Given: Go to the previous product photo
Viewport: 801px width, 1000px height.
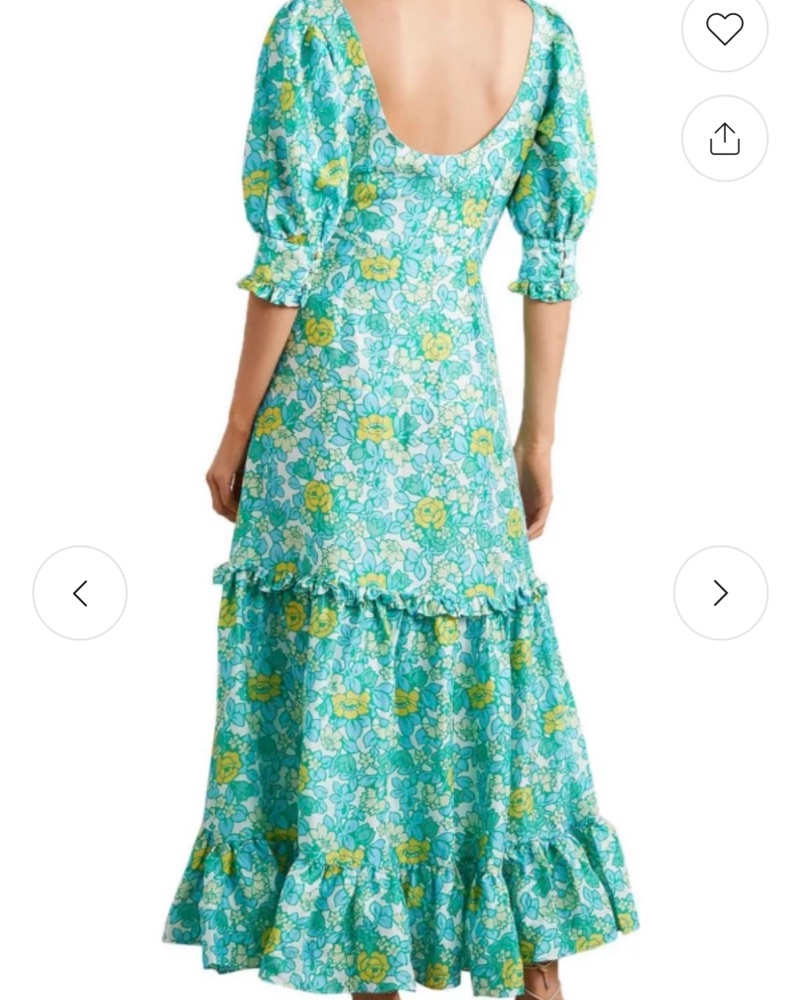Looking at the screenshot, I should pos(80,593).
